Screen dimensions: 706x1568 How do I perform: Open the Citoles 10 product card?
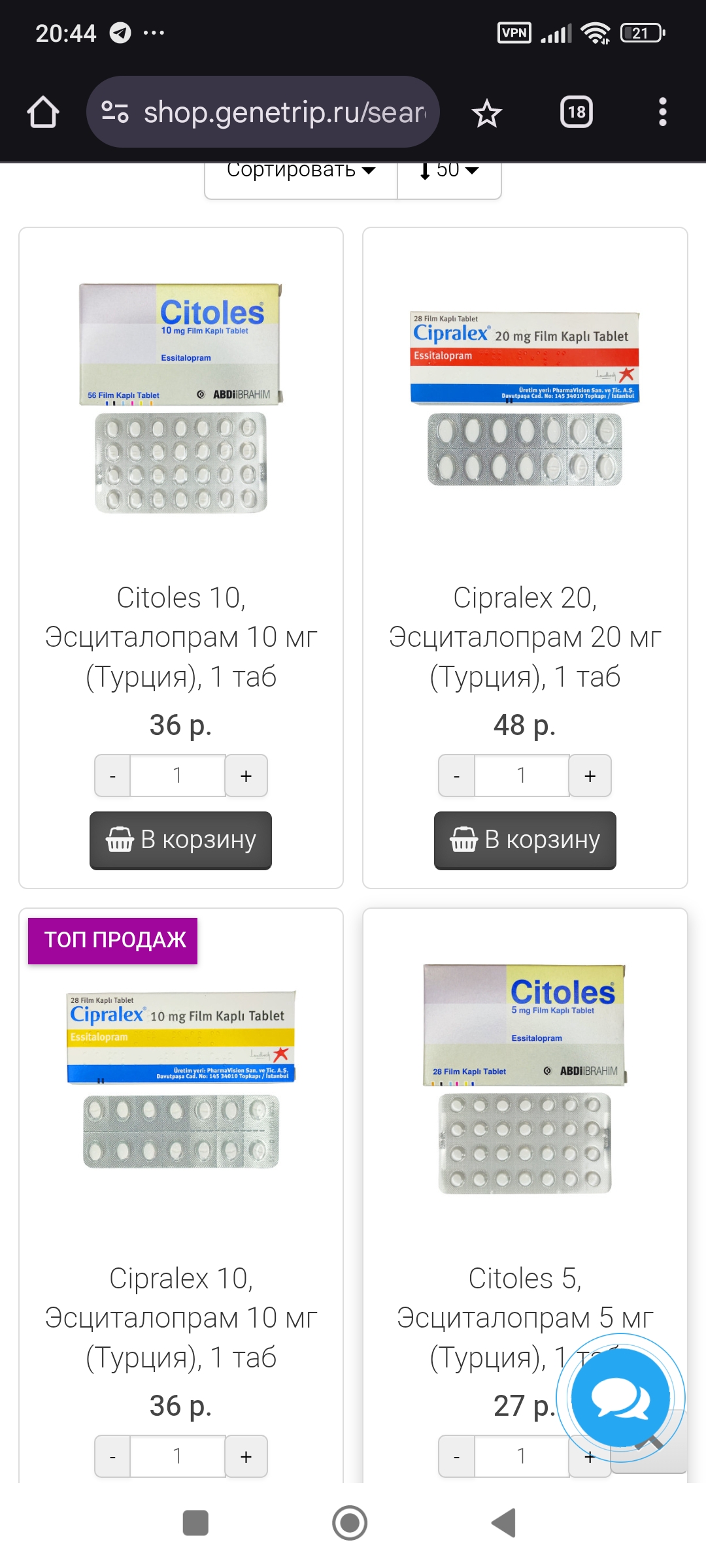[181, 637]
